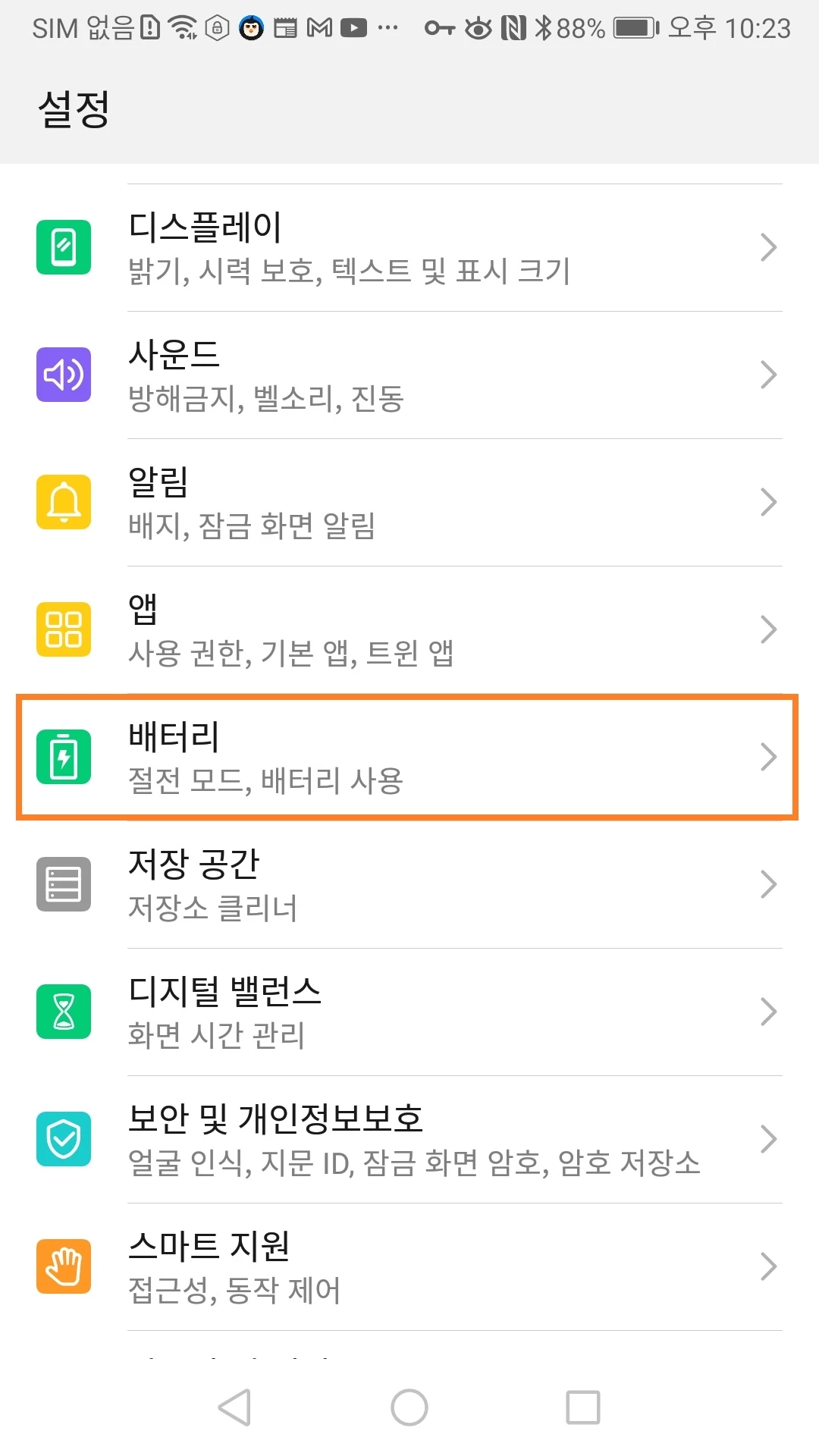Go to the home screen
Image resolution: width=819 pixels, height=1456 pixels.
coord(409,1407)
